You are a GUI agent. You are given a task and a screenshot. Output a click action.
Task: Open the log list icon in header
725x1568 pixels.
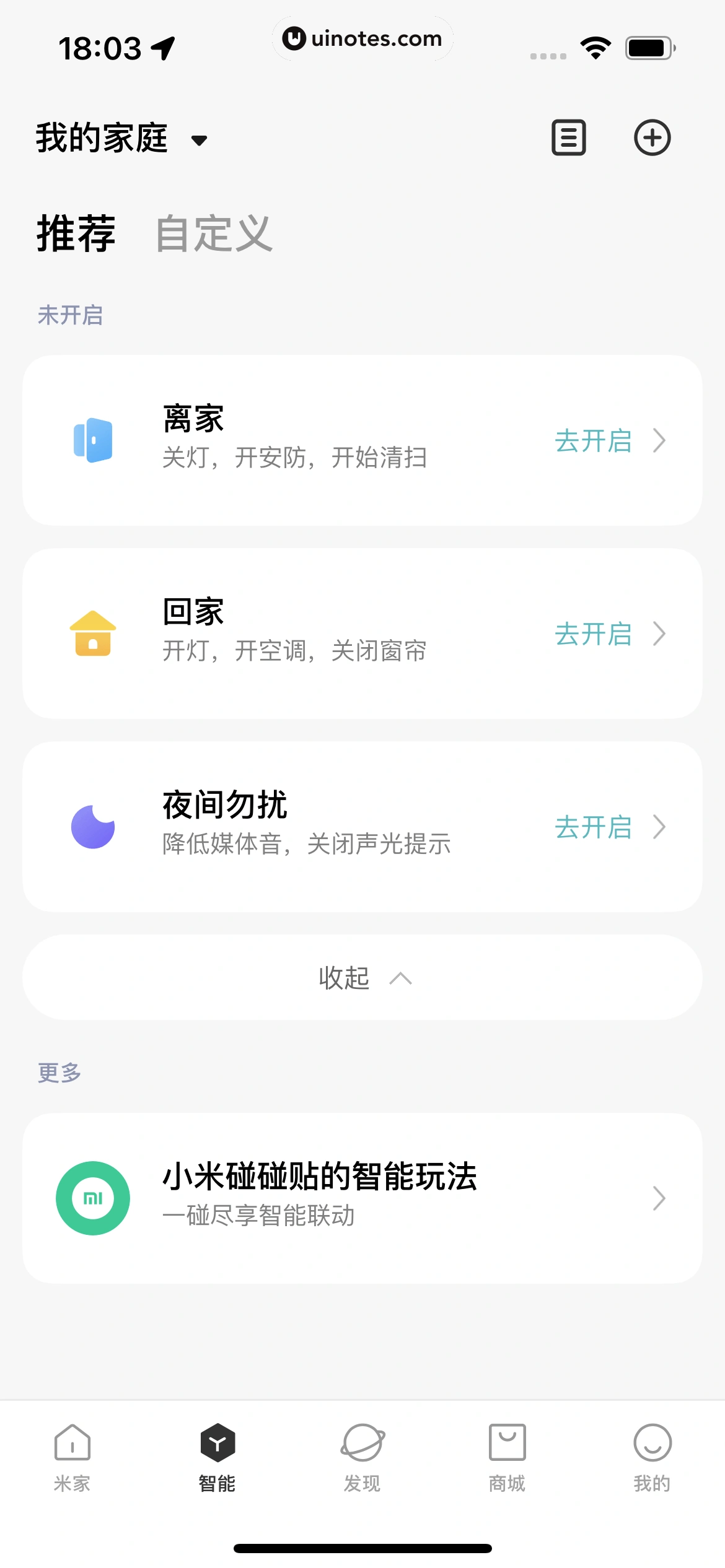tap(568, 137)
